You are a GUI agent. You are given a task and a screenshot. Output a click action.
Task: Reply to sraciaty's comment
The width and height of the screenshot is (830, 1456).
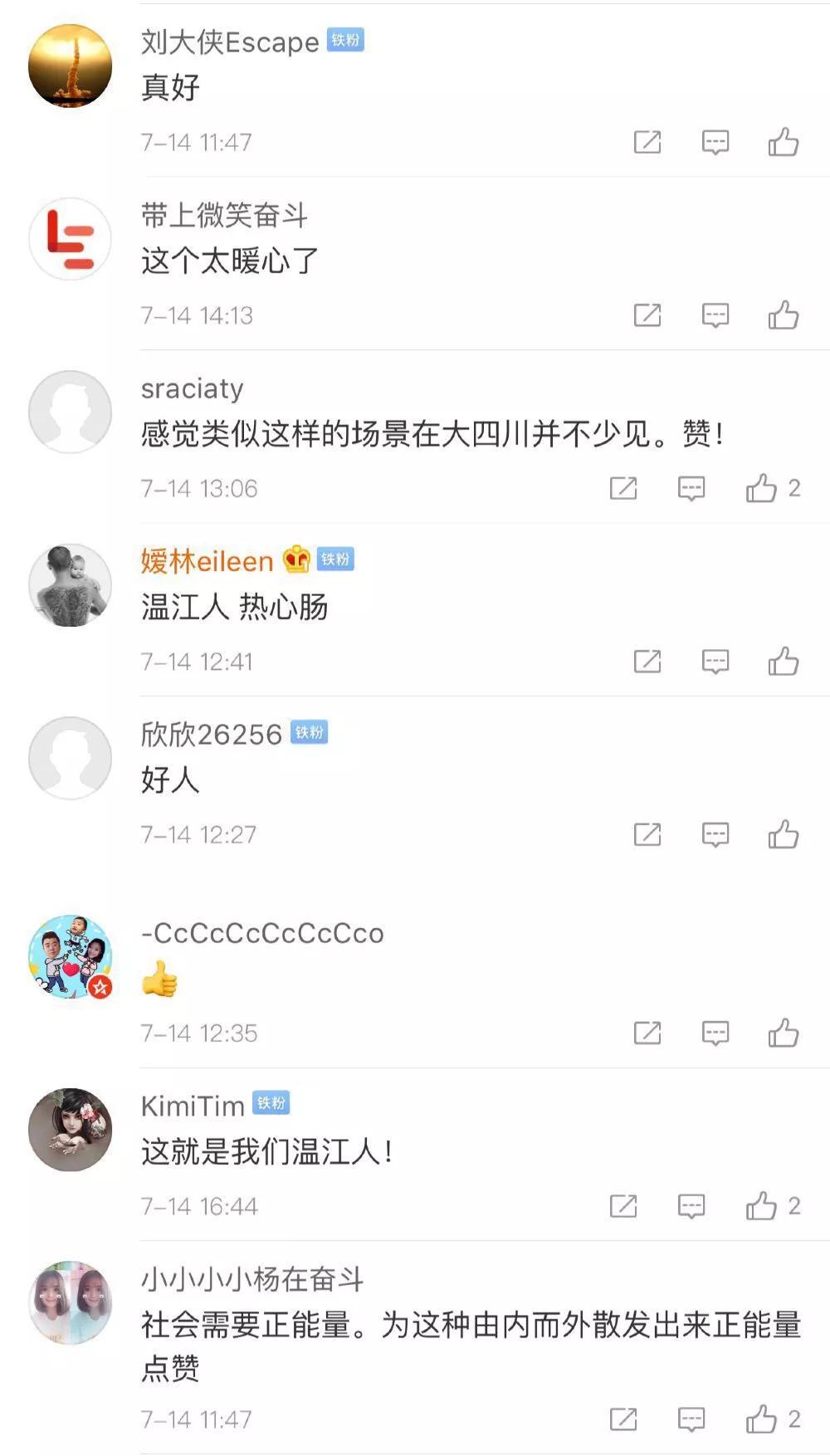tap(691, 489)
